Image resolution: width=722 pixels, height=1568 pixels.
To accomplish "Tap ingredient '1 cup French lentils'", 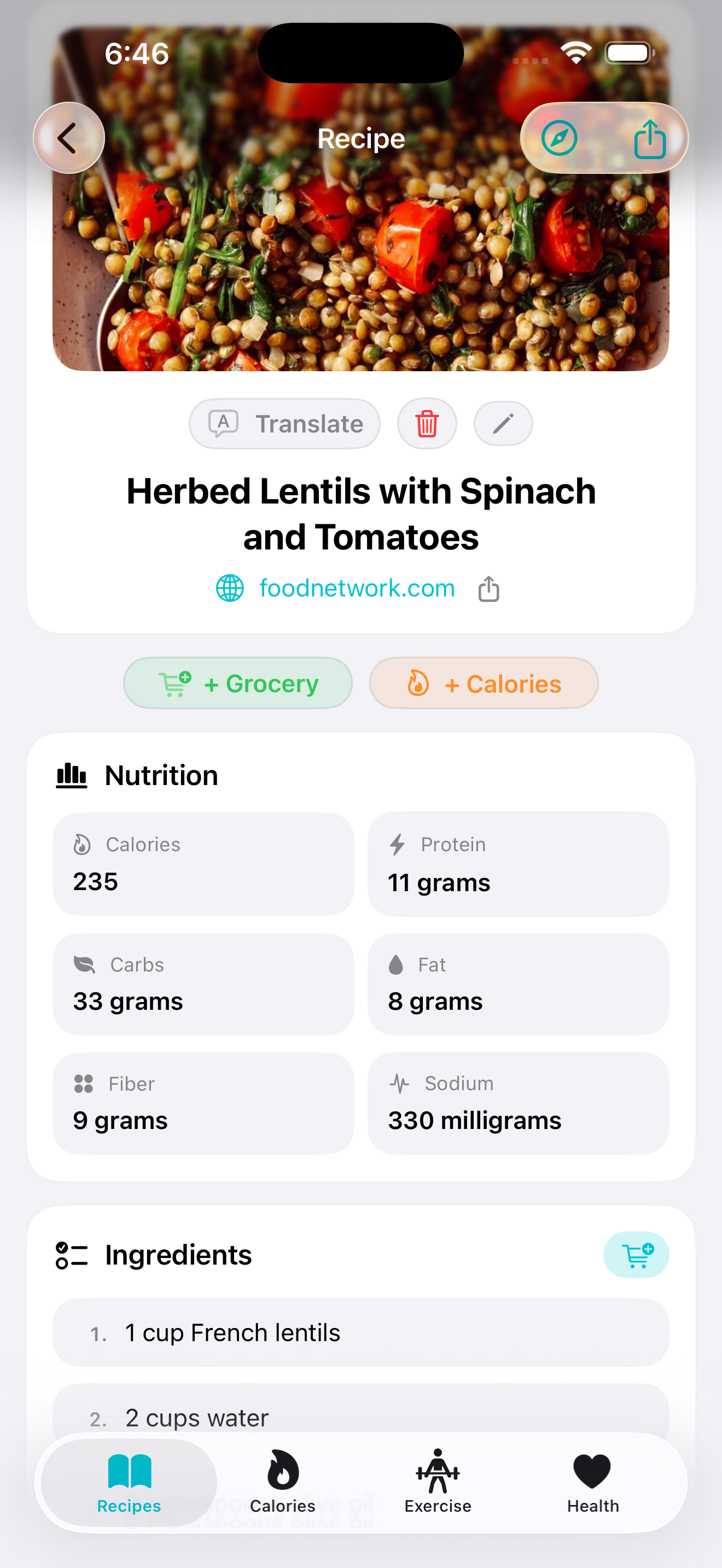I will click(x=361, y=1332).
